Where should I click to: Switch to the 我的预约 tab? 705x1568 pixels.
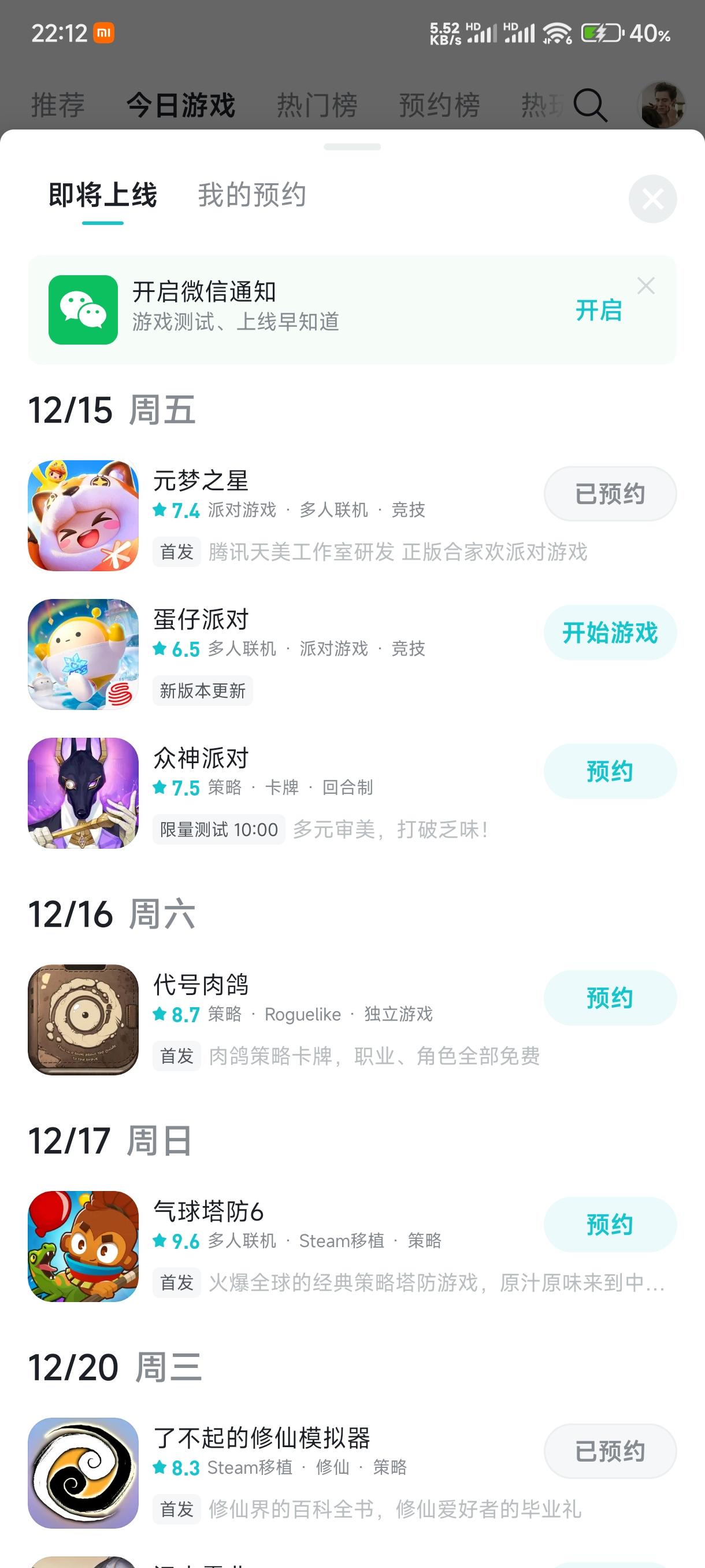252,195
